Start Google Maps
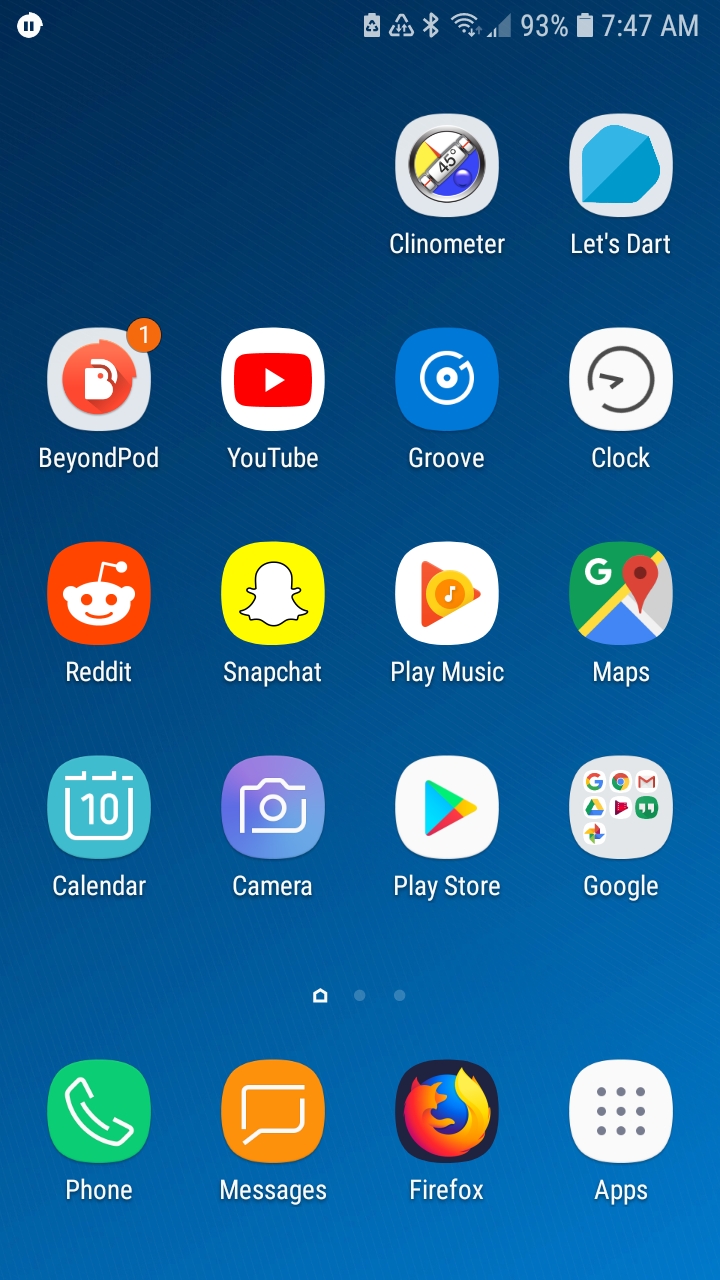Image resolution: width=720 pixels, height=1280 pixels. click(x=620, y=593)
